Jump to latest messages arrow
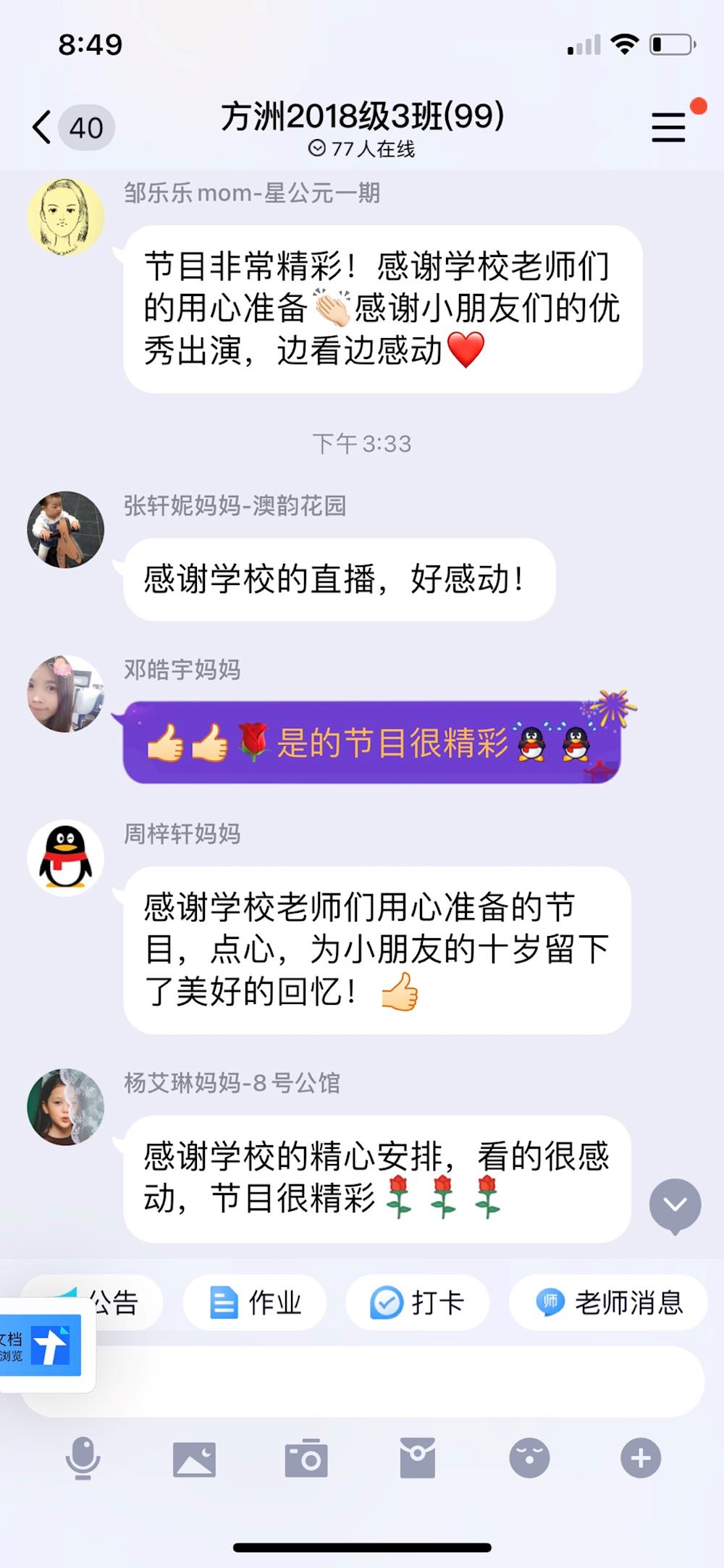Image resolution: width=724 pixels, height=1568 pixels. (x=675, y=1205)
